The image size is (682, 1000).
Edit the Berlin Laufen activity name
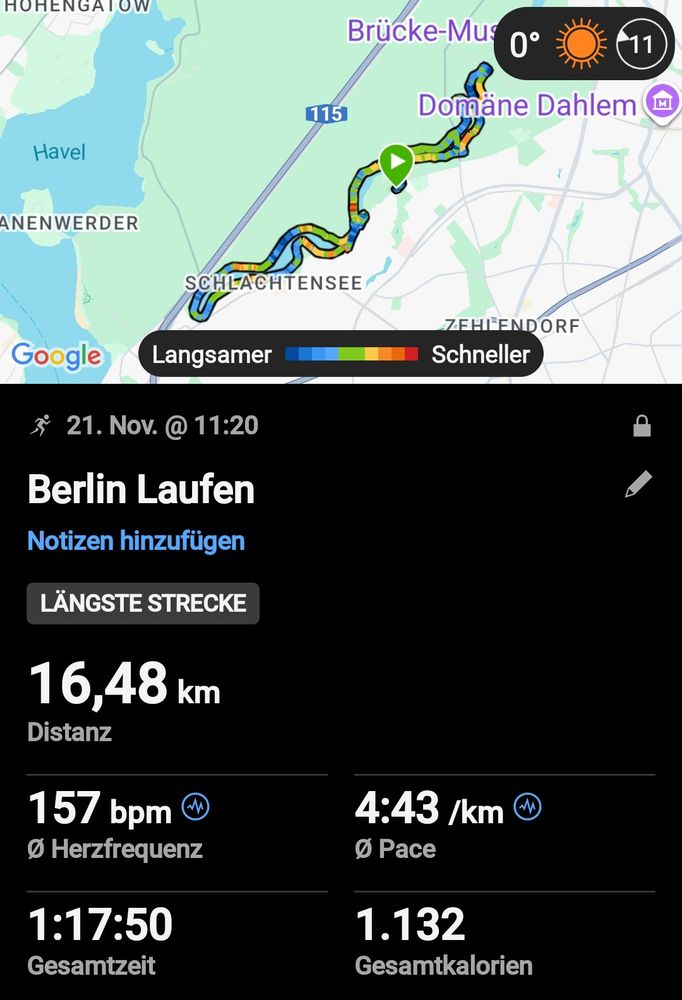[638, 486]
